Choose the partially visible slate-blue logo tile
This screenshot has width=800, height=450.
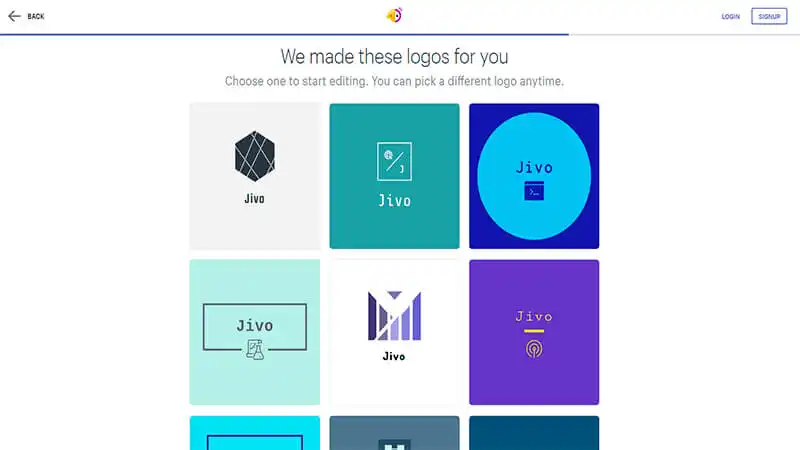[x=394, y=434]
